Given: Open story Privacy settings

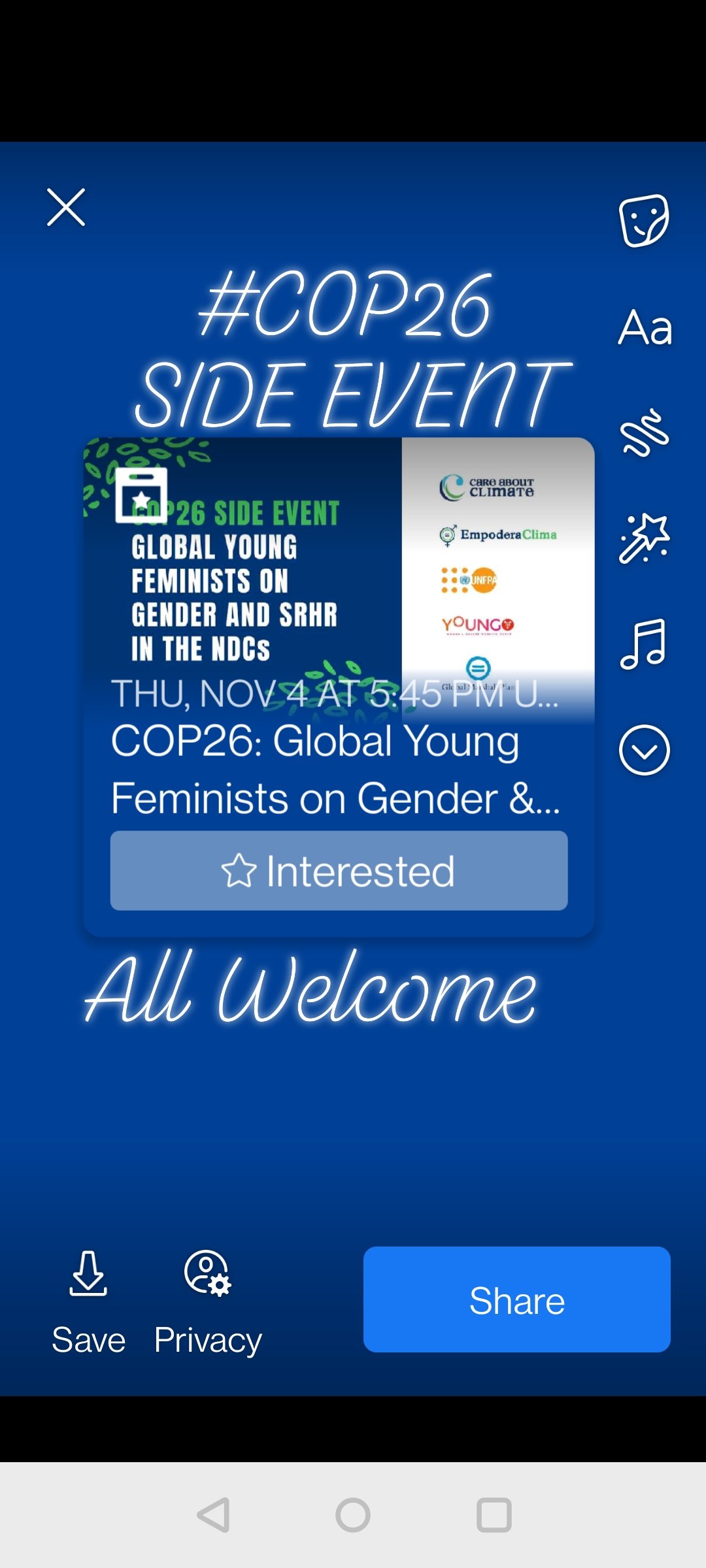Looking at the screenshot, I should click(208, 1302).
